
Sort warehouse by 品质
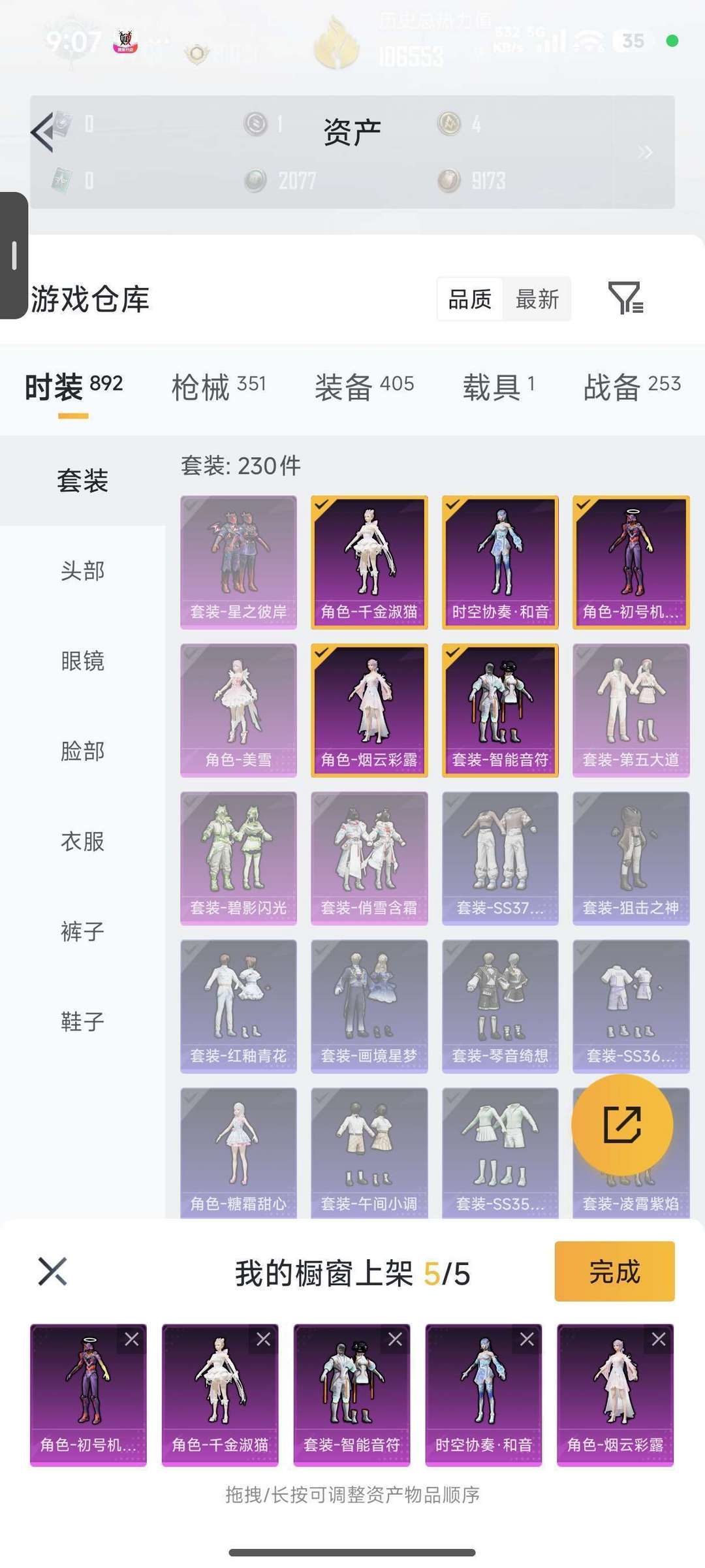469,299
